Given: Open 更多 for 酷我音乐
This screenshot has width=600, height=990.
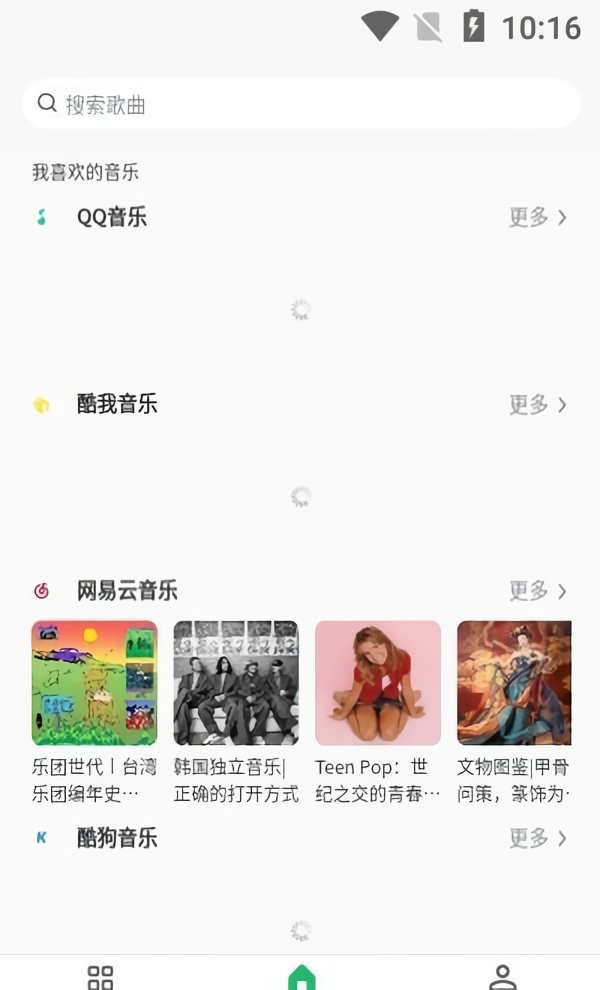Looking at the screenshot, I should tap(537, 404).
